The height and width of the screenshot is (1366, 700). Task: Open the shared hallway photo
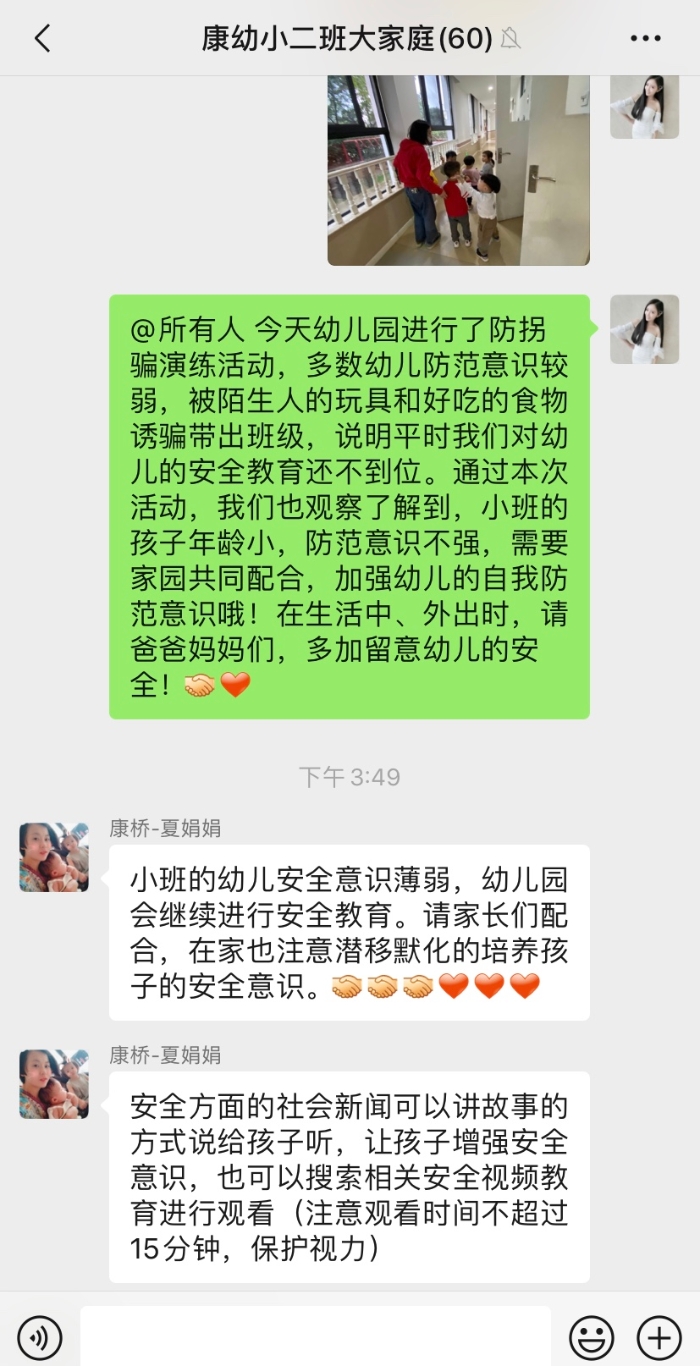pos(458,170)
